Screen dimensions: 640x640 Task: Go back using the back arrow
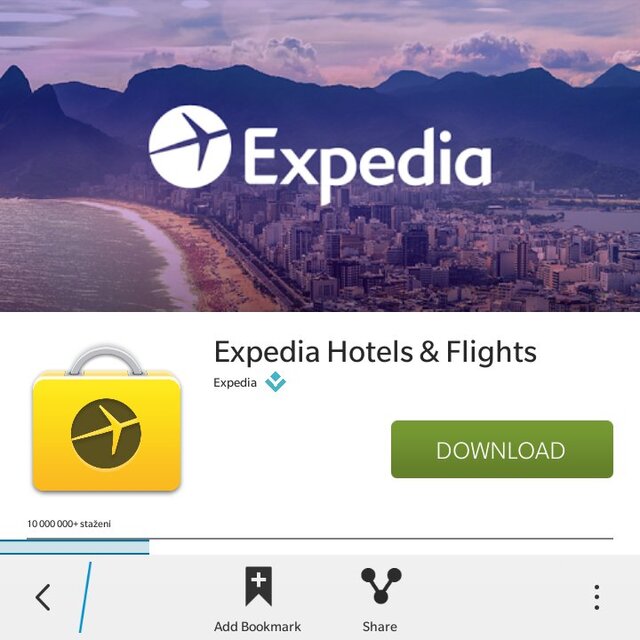click(x=43, y=597)
